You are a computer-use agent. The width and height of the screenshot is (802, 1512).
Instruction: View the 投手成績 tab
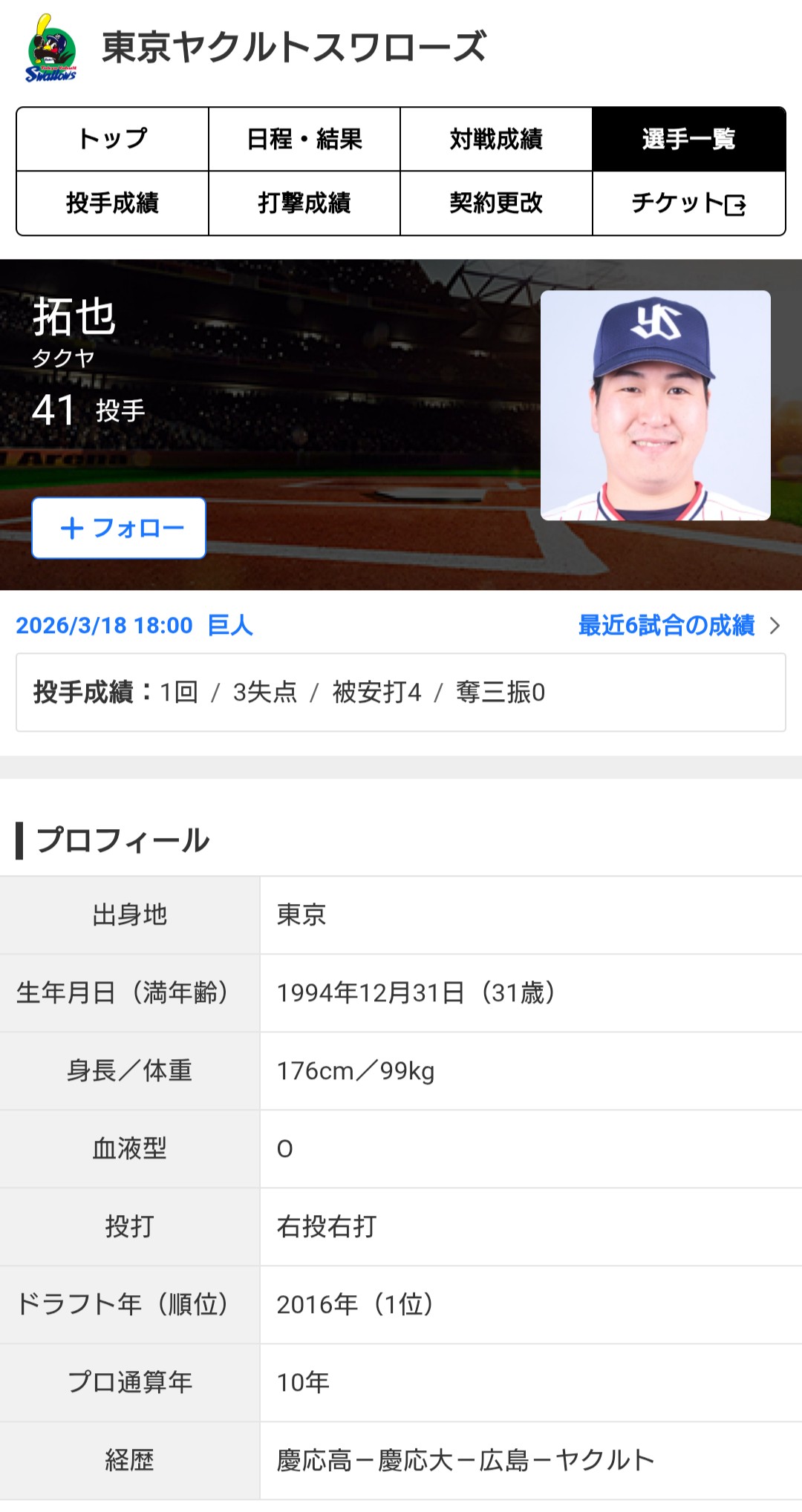pyautogui.click(x=113, y=203)
